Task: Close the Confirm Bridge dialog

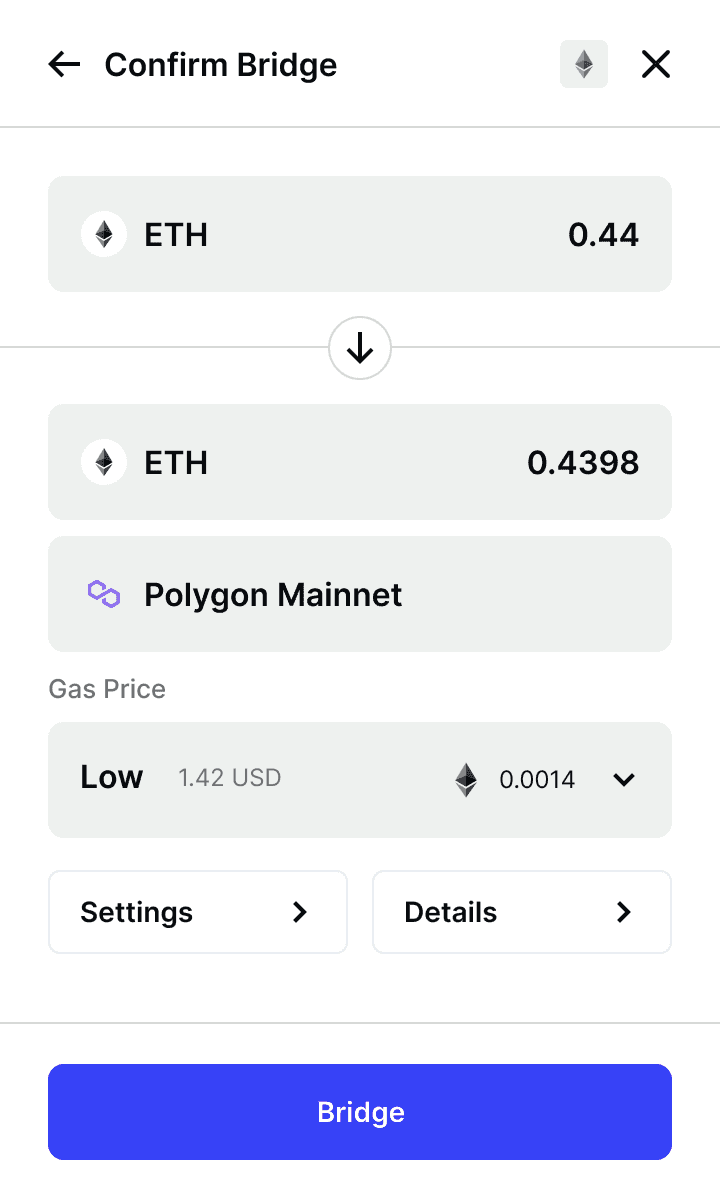Action: (x=655, y=63)
